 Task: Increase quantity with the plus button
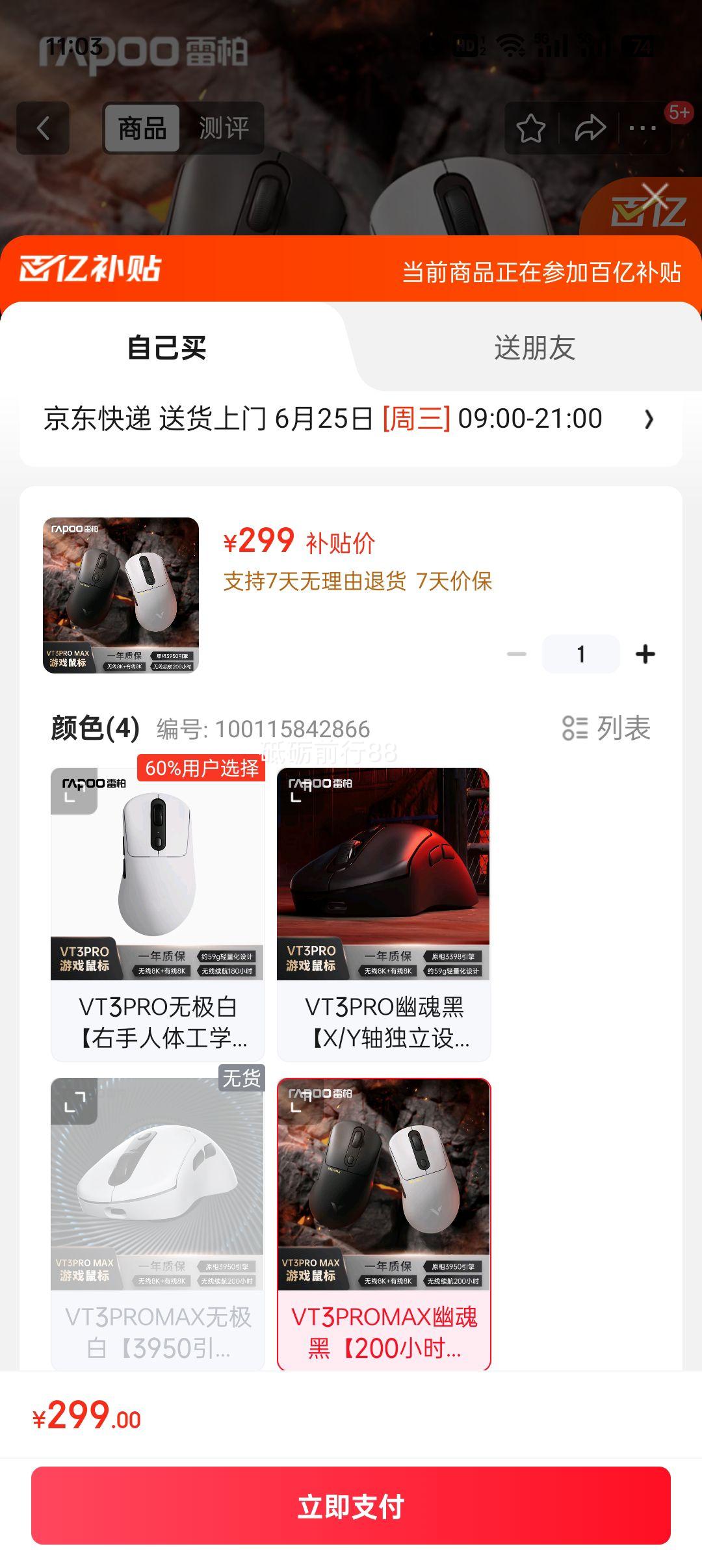coord(645,654)
